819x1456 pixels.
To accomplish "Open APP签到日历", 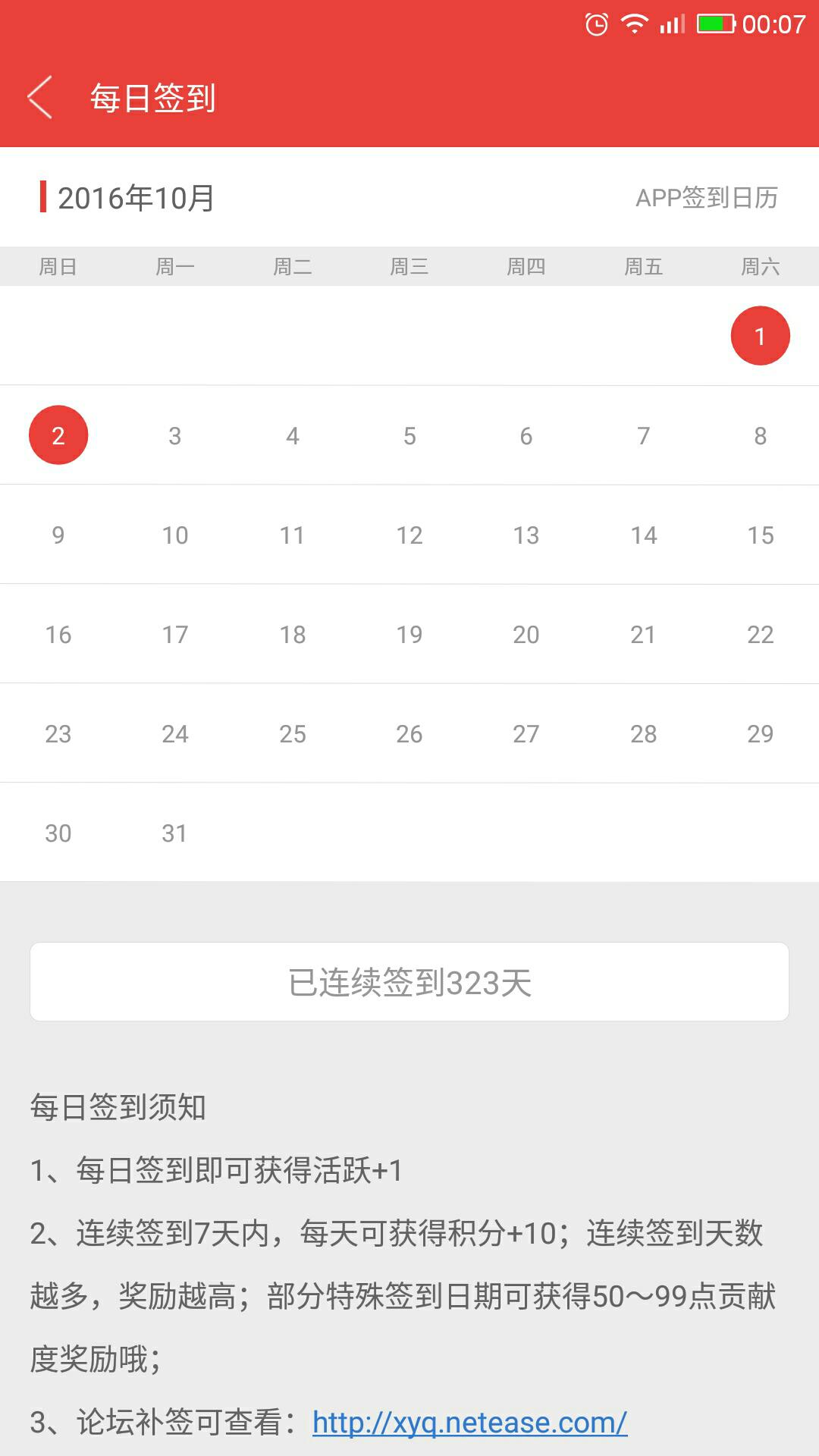I will point(706,198).
